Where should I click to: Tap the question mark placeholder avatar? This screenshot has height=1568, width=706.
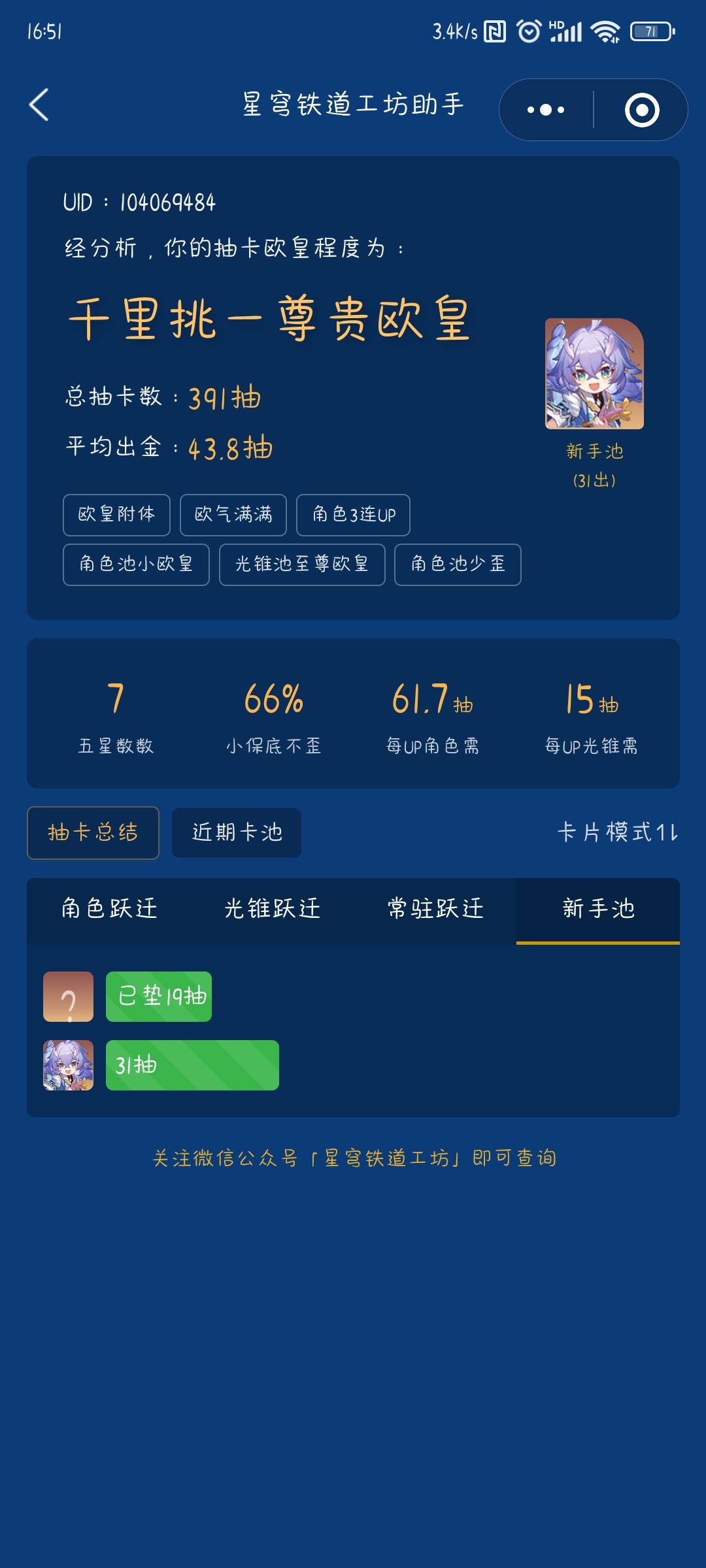tap(67, 996)
